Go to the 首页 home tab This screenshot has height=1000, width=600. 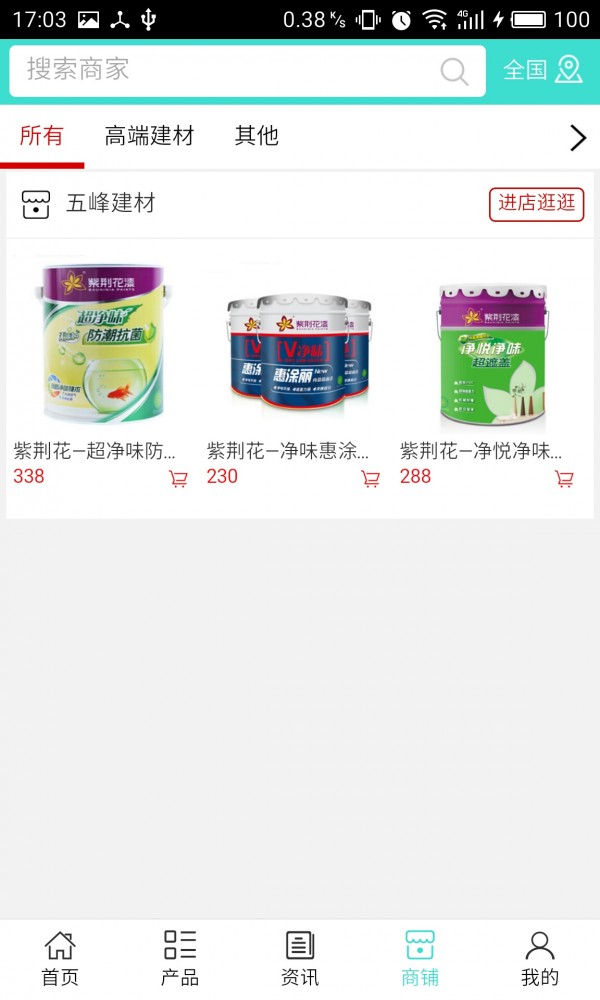coord(60,958)
